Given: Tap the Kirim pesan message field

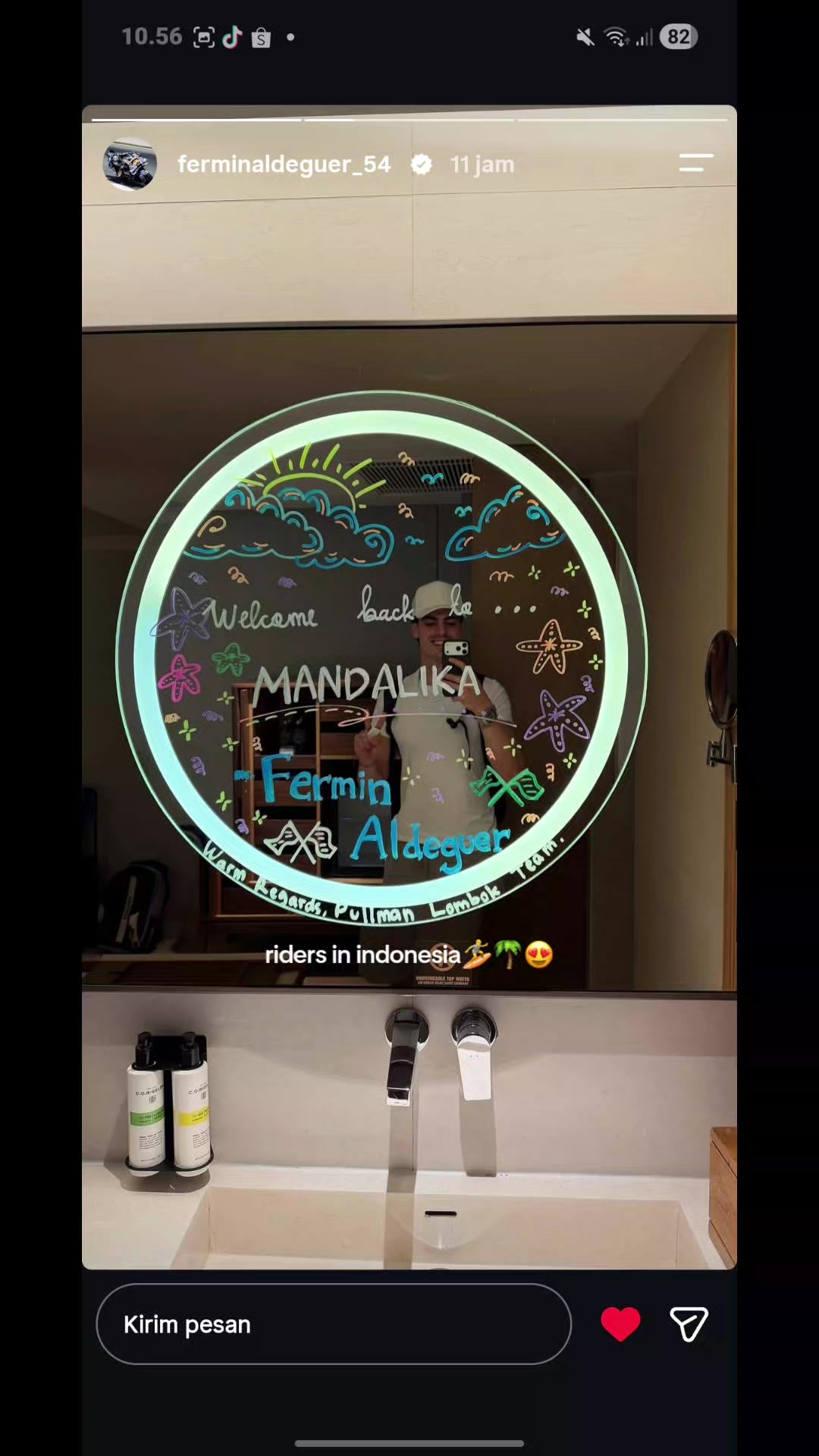Looking at the screenshot, I should click(x=334, y=1324).
